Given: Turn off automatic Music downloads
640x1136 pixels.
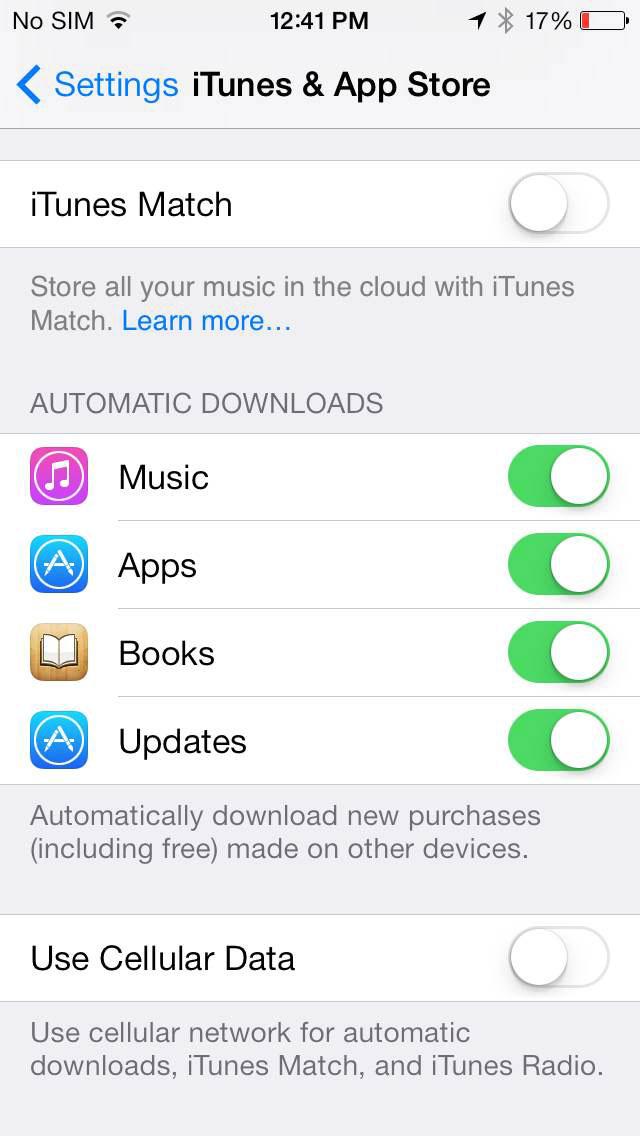Looking at the screenshot, I should [x=558, y=476].
